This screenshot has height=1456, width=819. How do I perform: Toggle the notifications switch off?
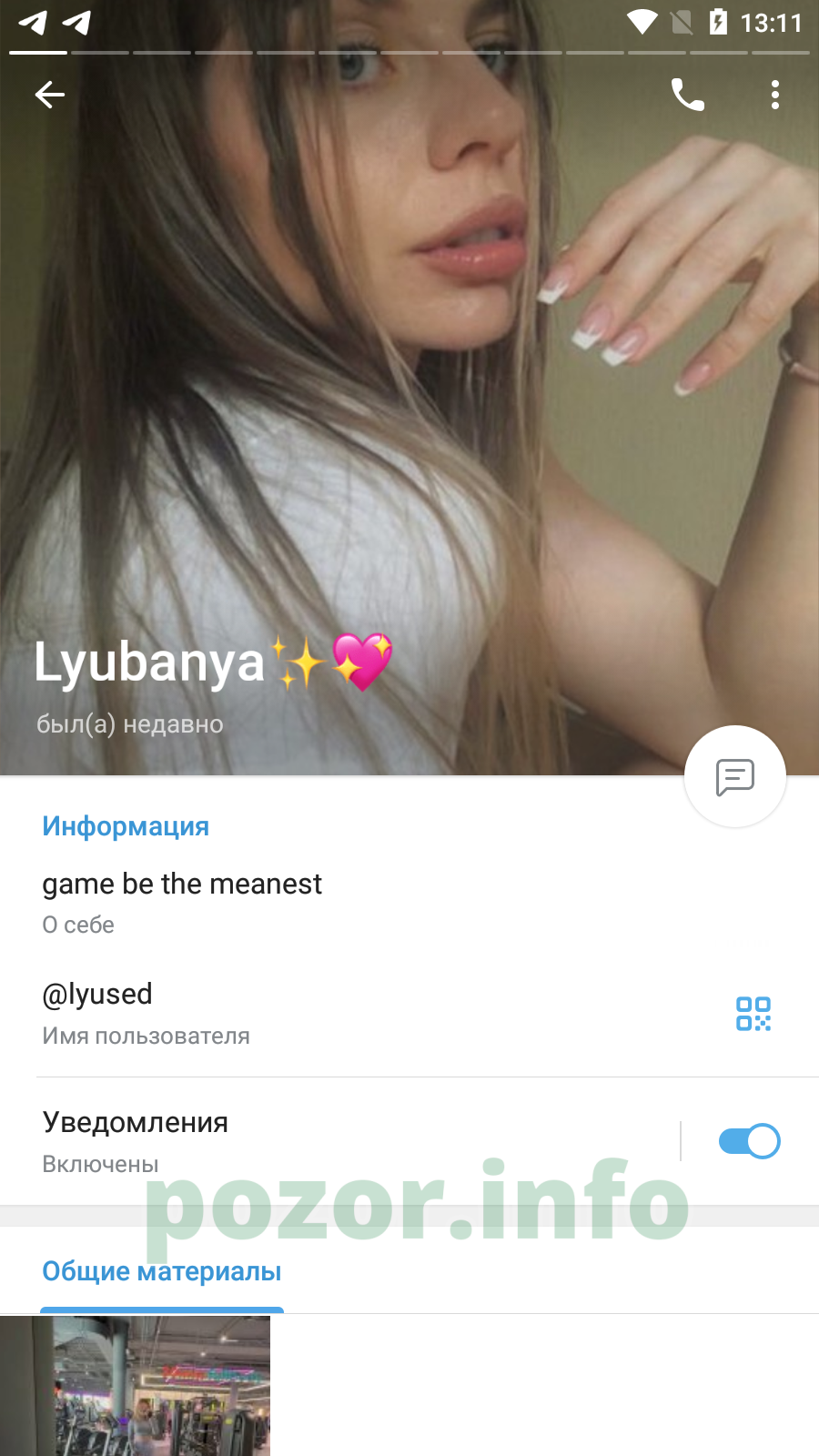tap(749, 1141)
